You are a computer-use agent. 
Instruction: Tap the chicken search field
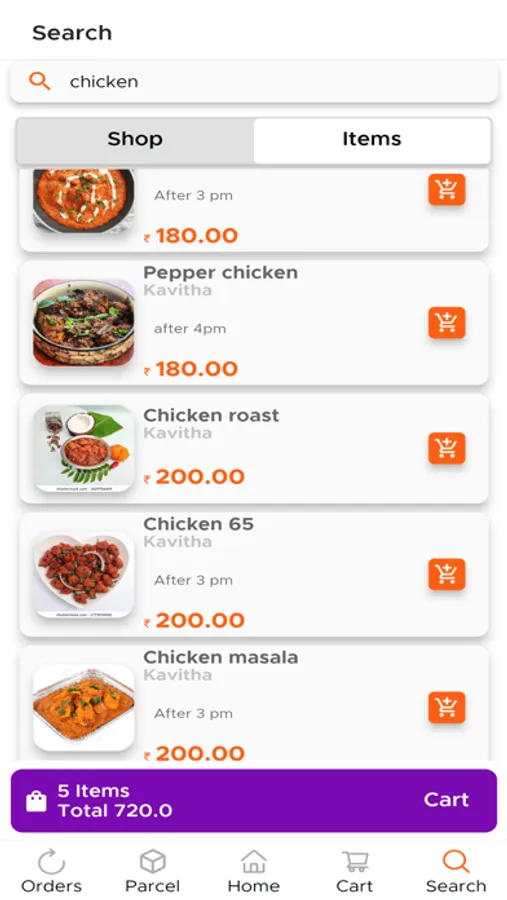(253, 82)
